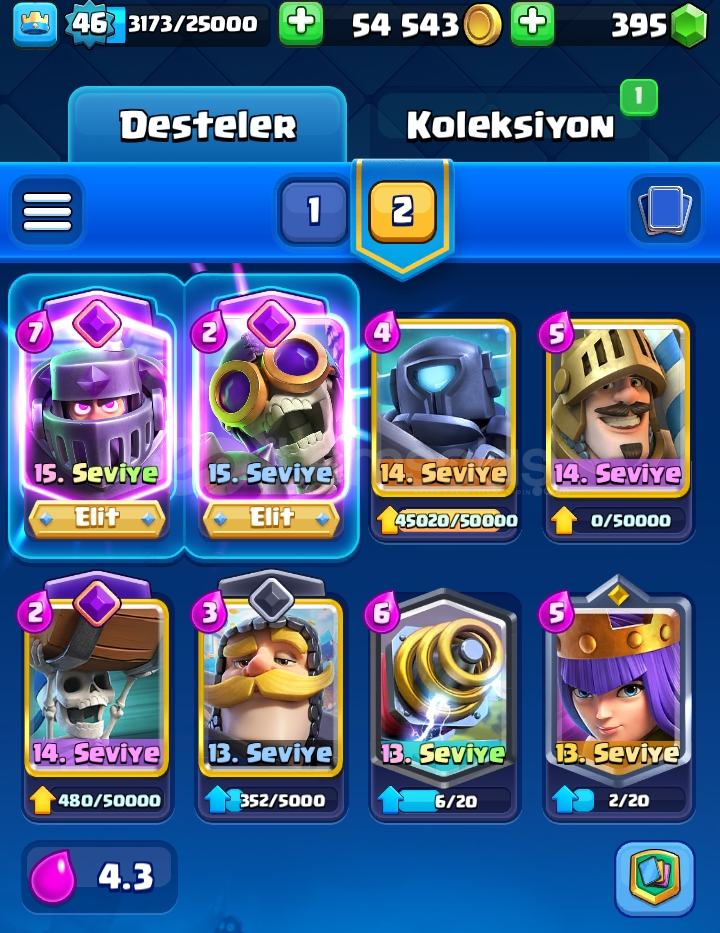
Task: Select the Mega Knight card costing 7 elixir
Action: coord(96,410)
